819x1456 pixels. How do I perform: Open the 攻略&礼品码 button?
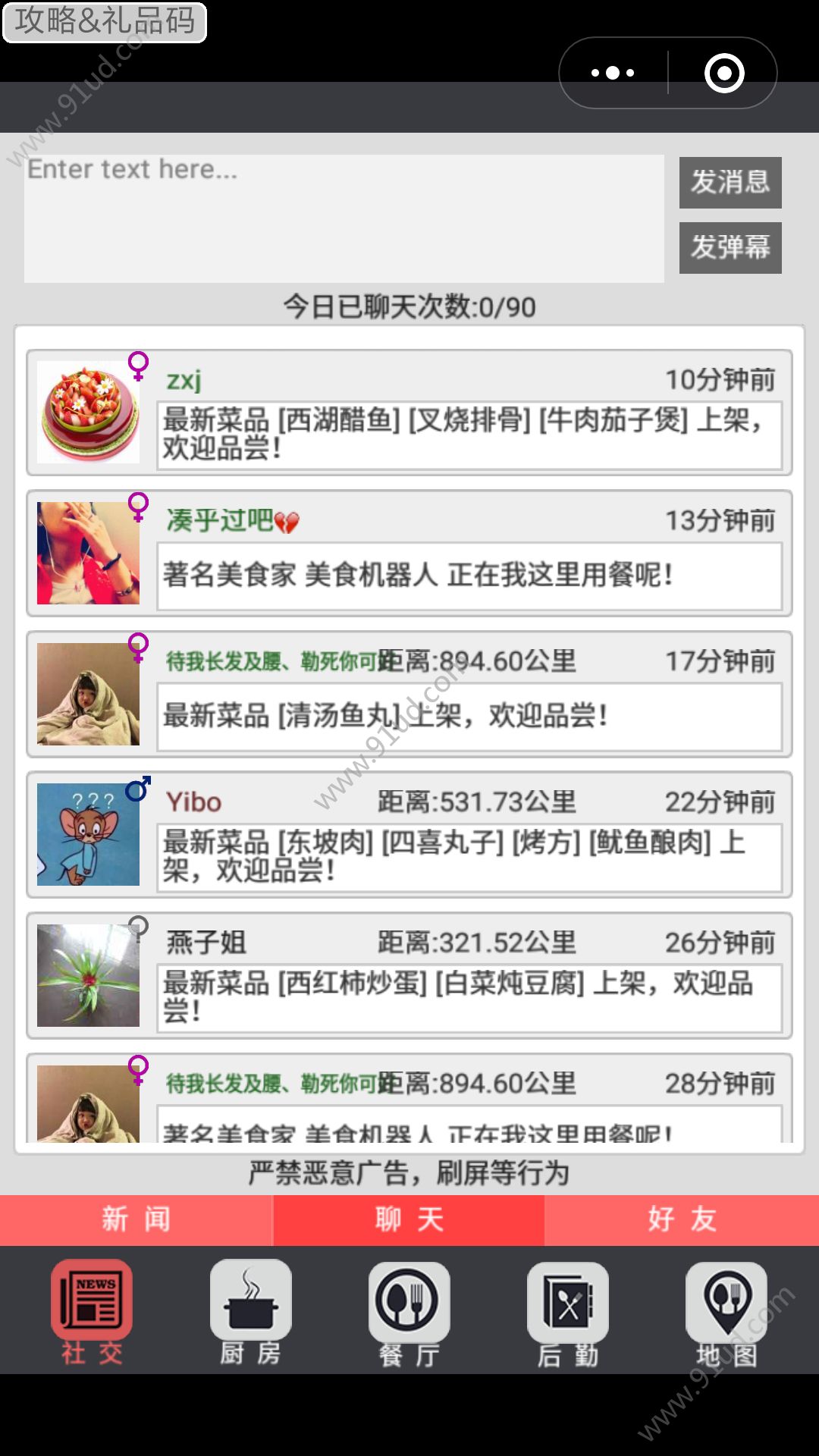[x=105, y=21]
